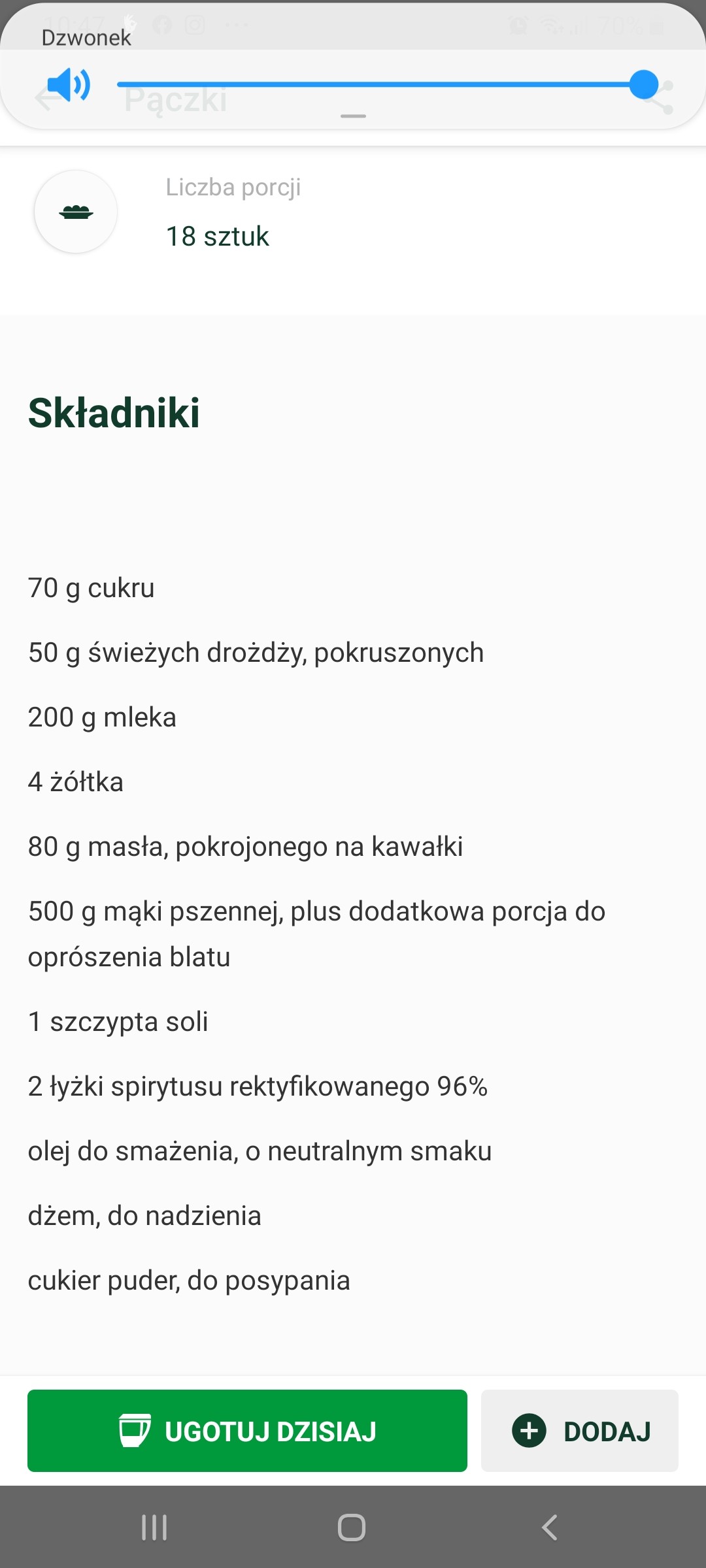Go back with system navigation back button
Viewport: 706px width, 1568px height.
tap(550, 1527)
